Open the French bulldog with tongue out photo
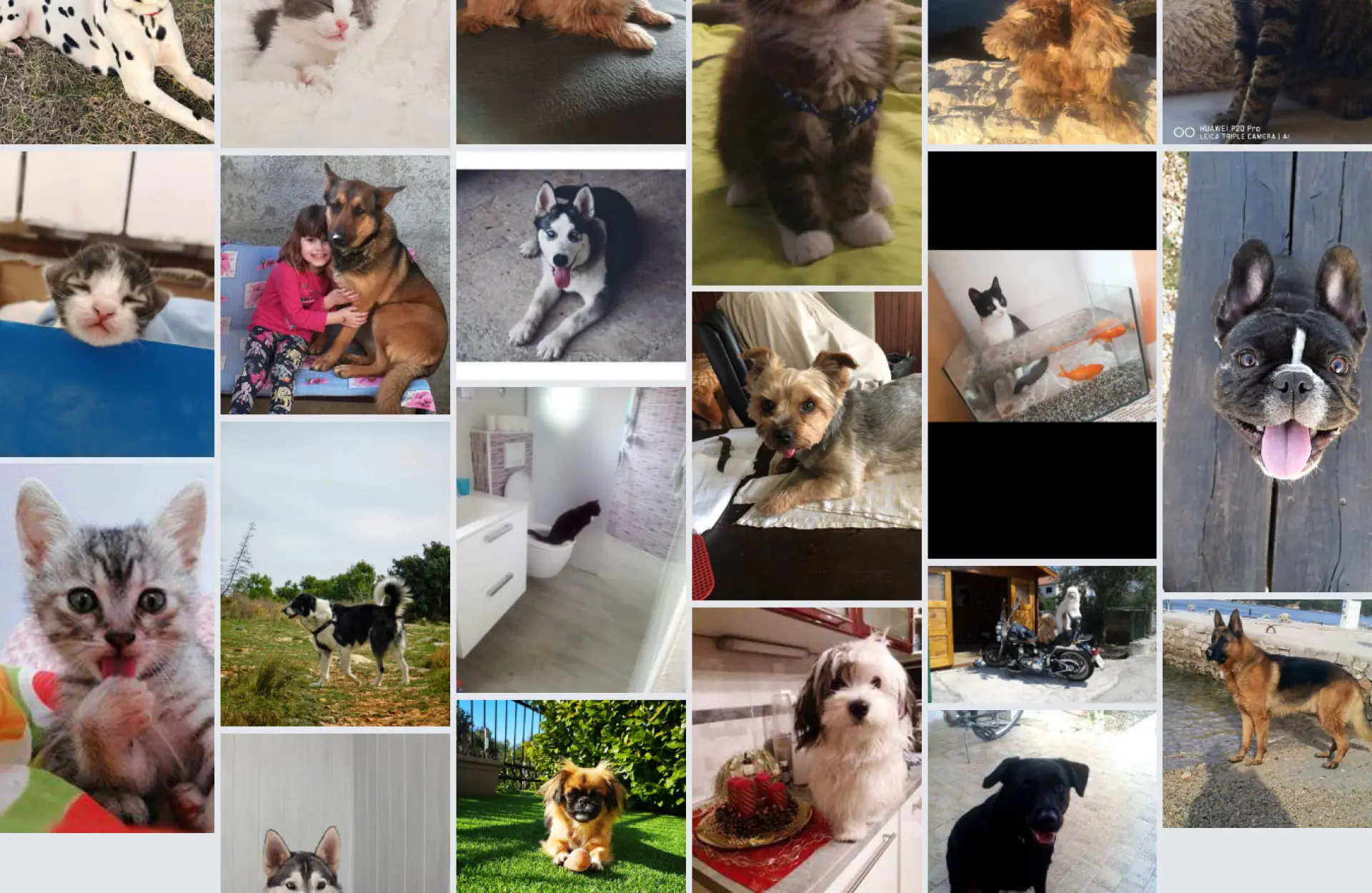Viewport: 1372px width, 893px height. click(x=1267, y=371)
